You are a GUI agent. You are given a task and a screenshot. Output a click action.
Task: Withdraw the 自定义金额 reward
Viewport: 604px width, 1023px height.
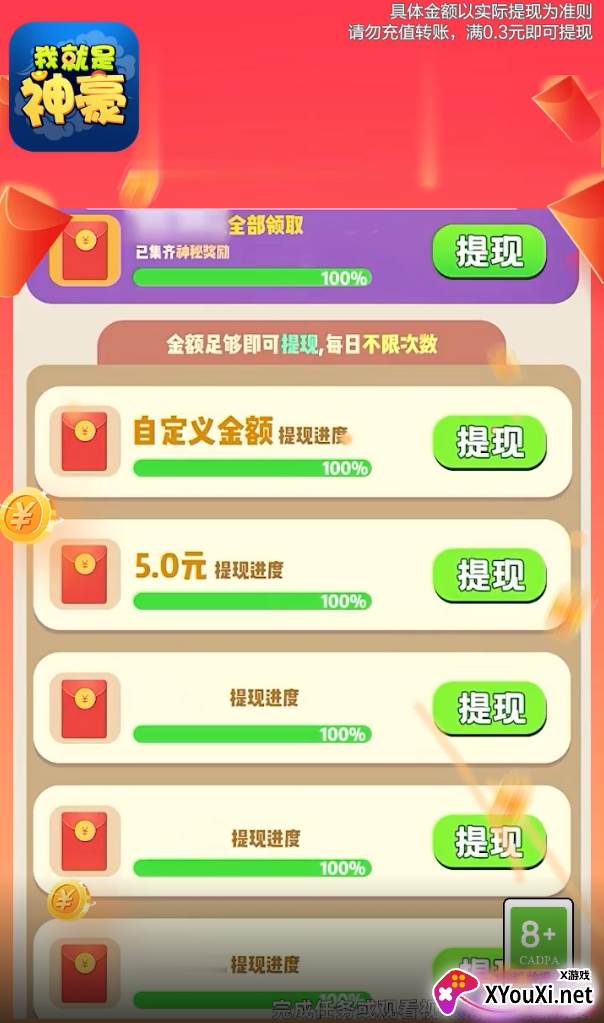(489, 442)
